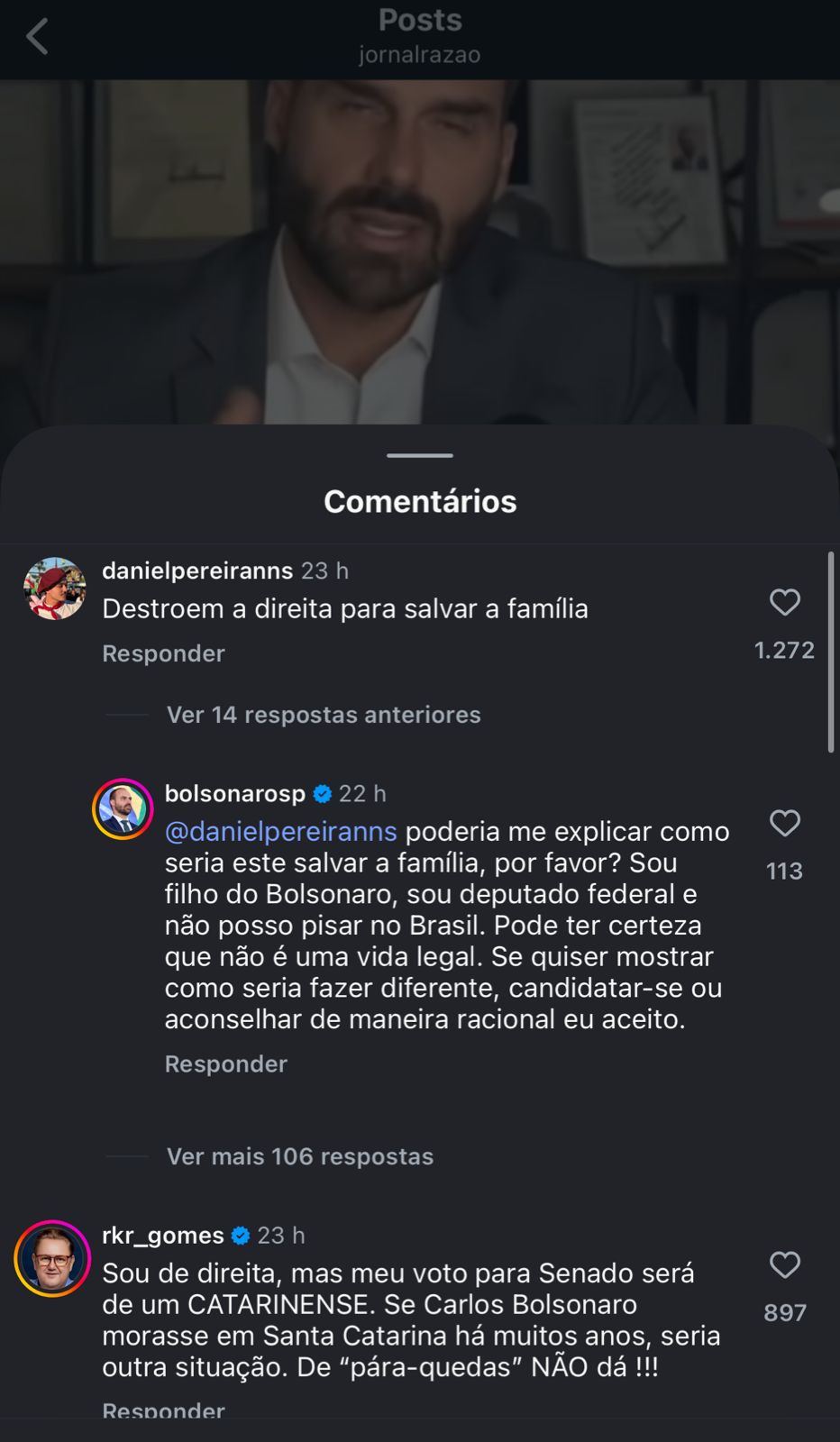This screenshot has height=1442, width=840.
Task: Open the rkr_gomes username
Action: tap(163, 1236)
